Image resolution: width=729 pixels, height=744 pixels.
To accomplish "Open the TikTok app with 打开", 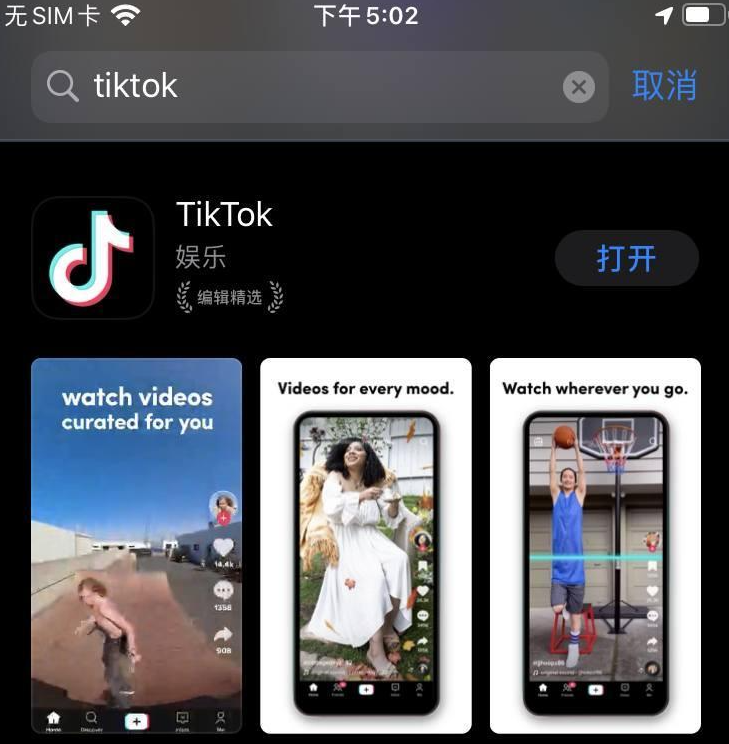I will [626, 258].
